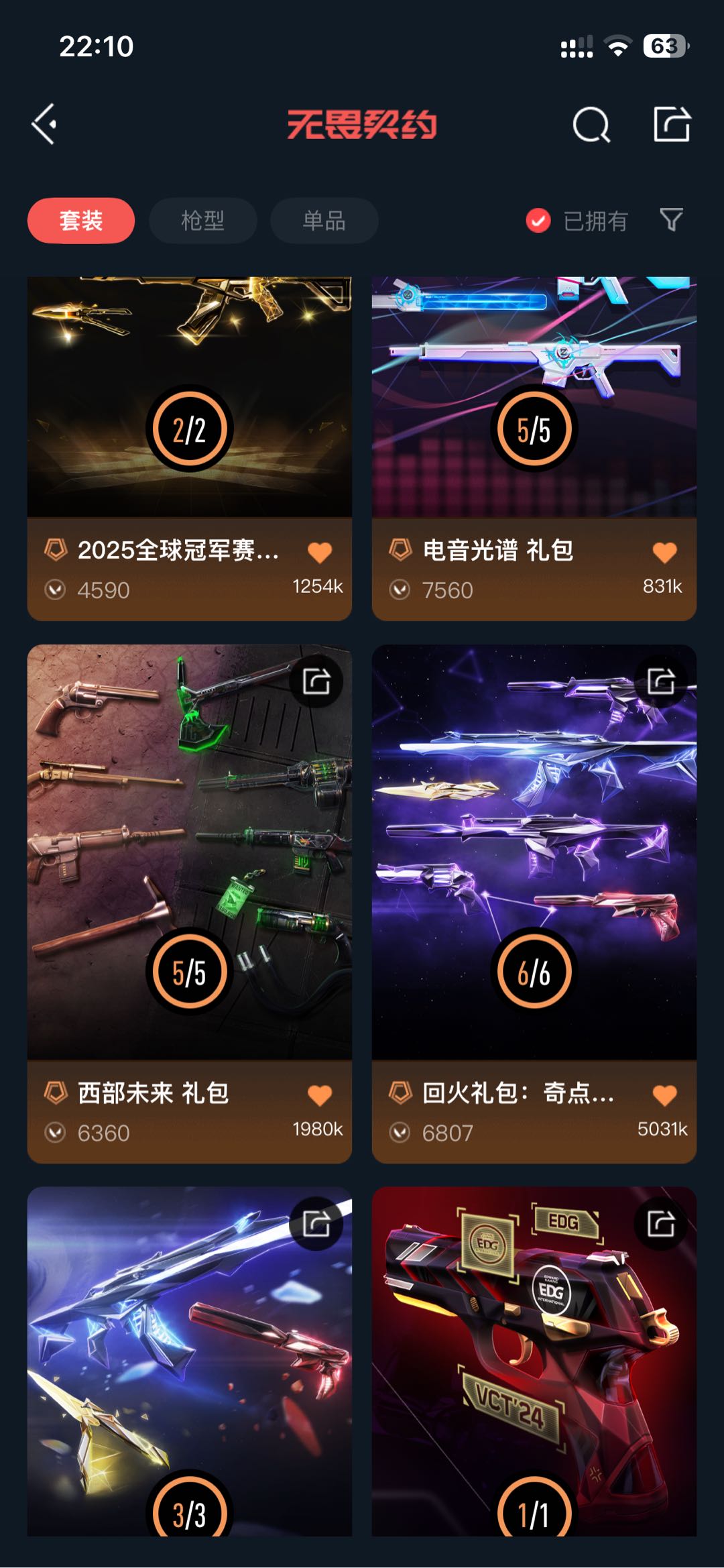
Task: Open the 2025全球冠军赛 bundle card
Action: [x=189, y=402]
